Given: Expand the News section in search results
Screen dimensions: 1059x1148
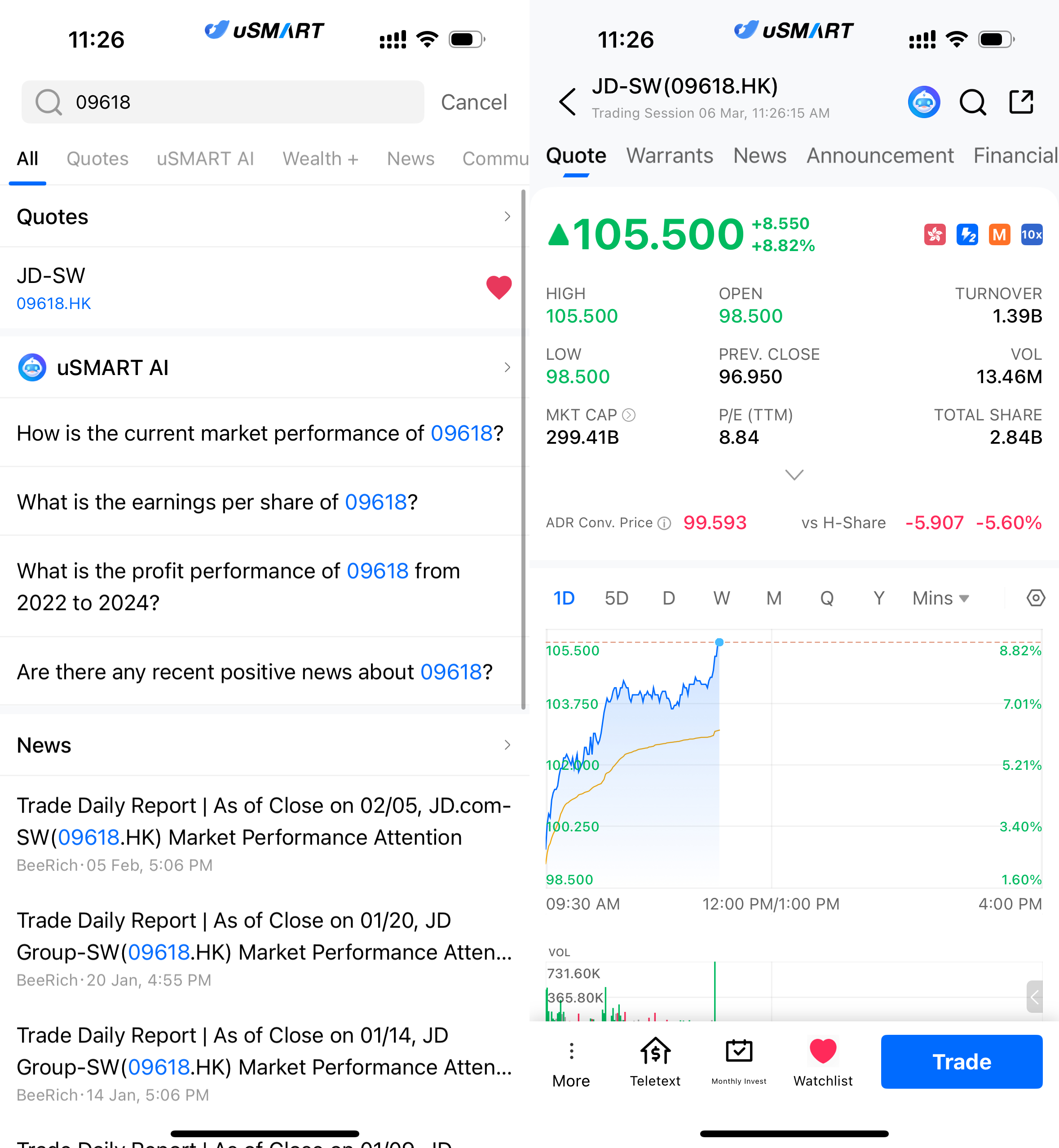Looking at the screenshot, I should tap(507, 745).
